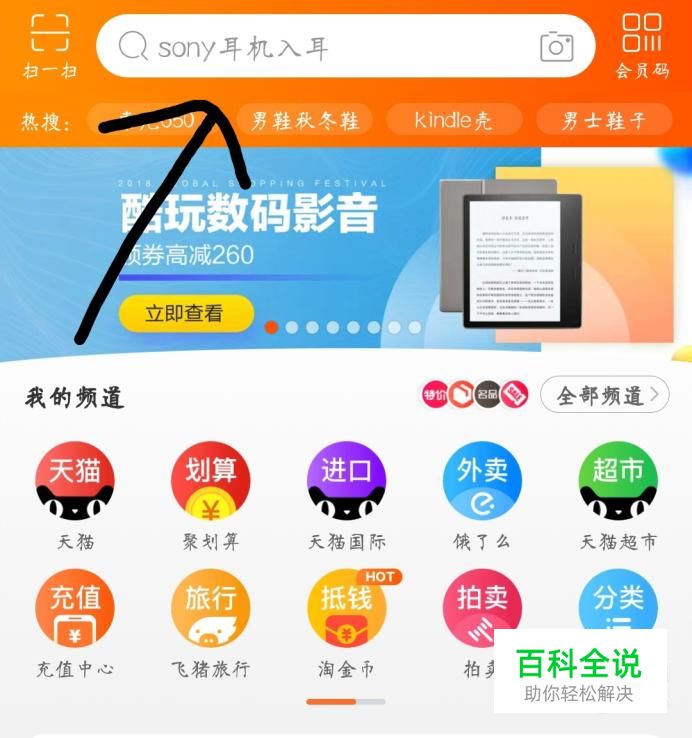Search hot term 男鞋秋冬鞋
Viewport: 692px width, 738px height.
pos(304,121)
